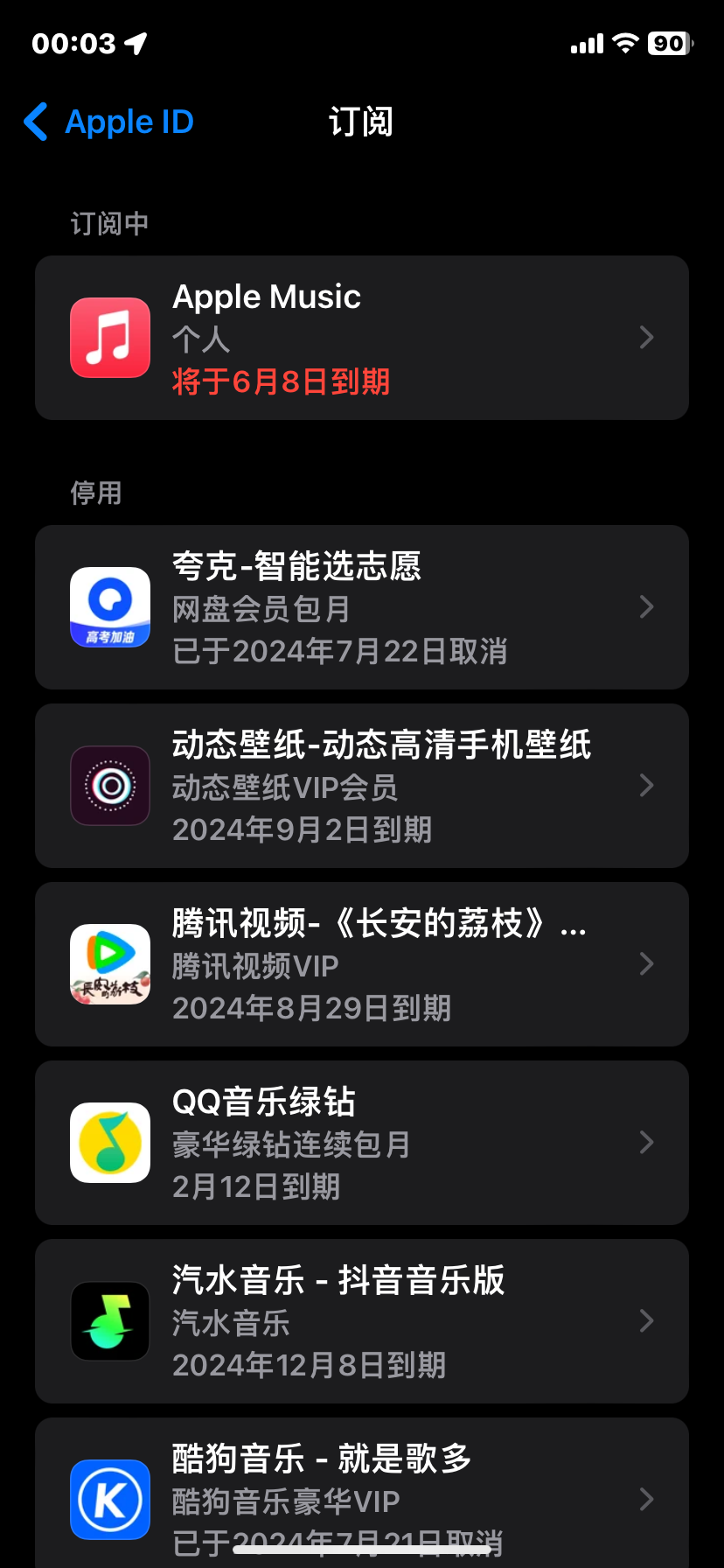The height and width of the screenshot is (1568, 724).
Task: Open the Apple Music subscription
Action: (x=362, y=338)
